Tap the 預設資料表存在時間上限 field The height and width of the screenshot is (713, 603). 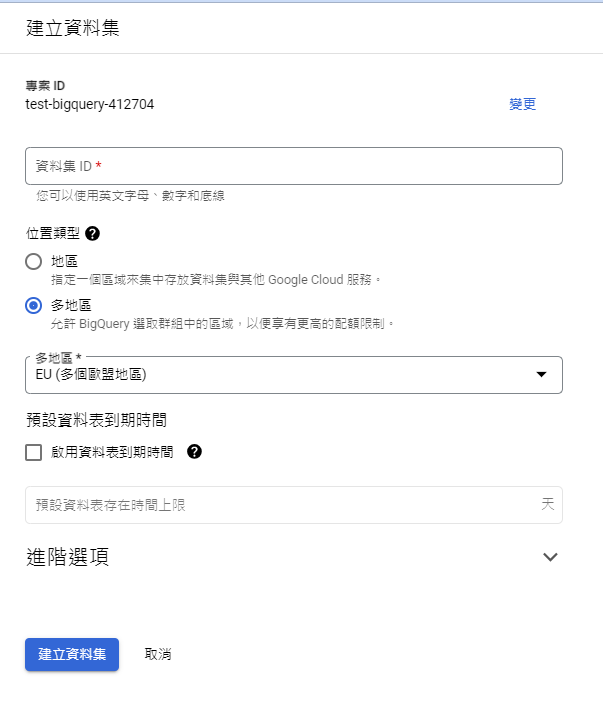(294, 505)
